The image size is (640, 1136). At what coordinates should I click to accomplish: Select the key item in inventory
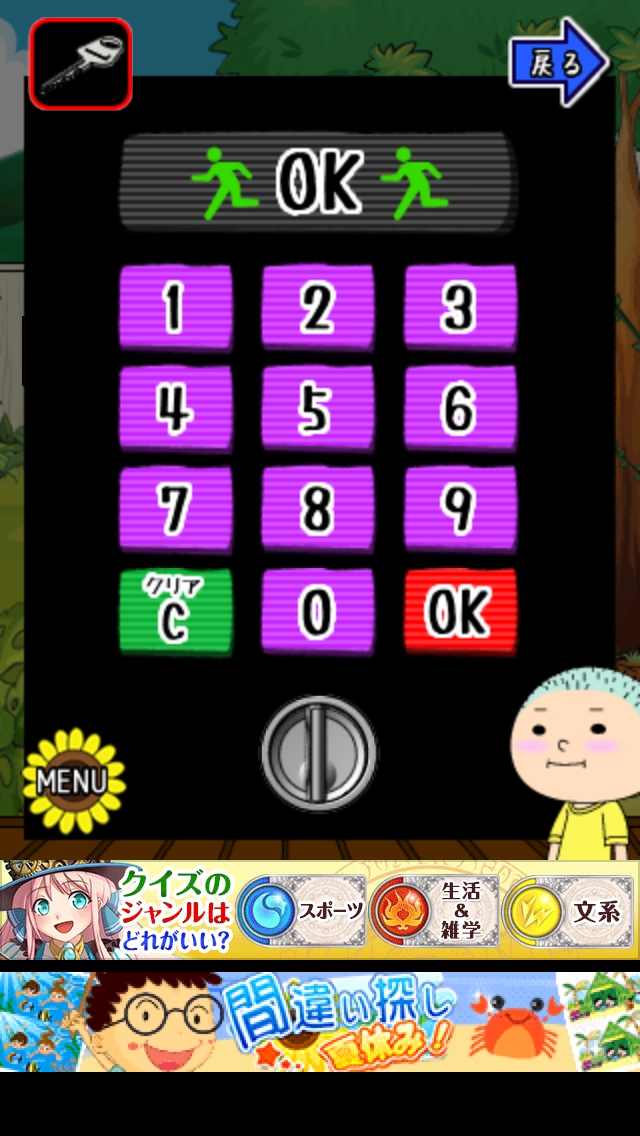tap(81, 63)
